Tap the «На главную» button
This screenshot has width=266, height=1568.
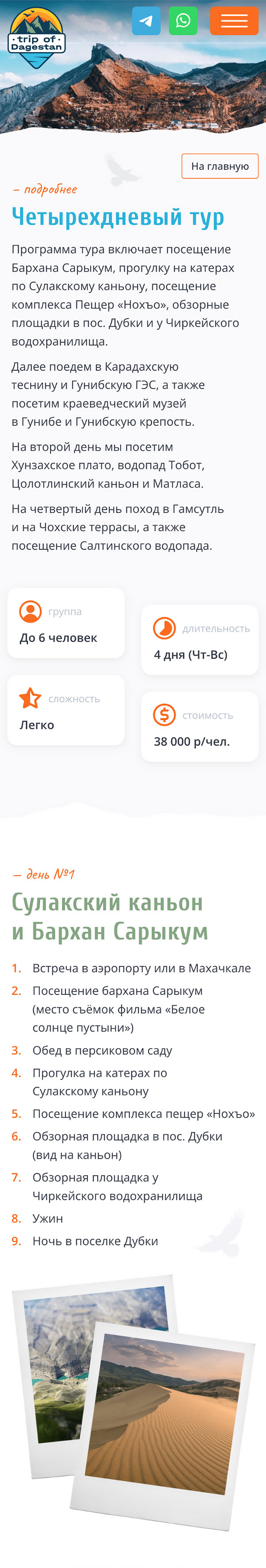pyautogui.click(x=219, y=166)
